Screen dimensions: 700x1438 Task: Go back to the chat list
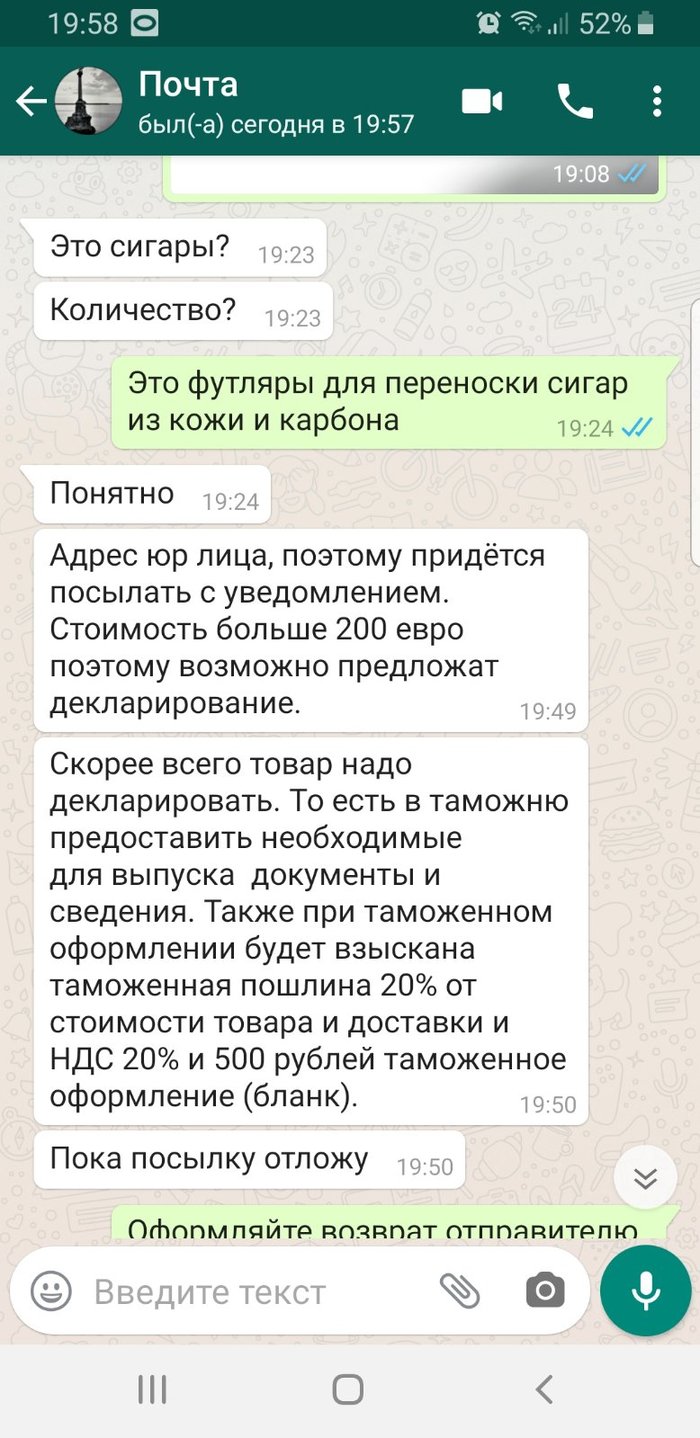[30, 102]
